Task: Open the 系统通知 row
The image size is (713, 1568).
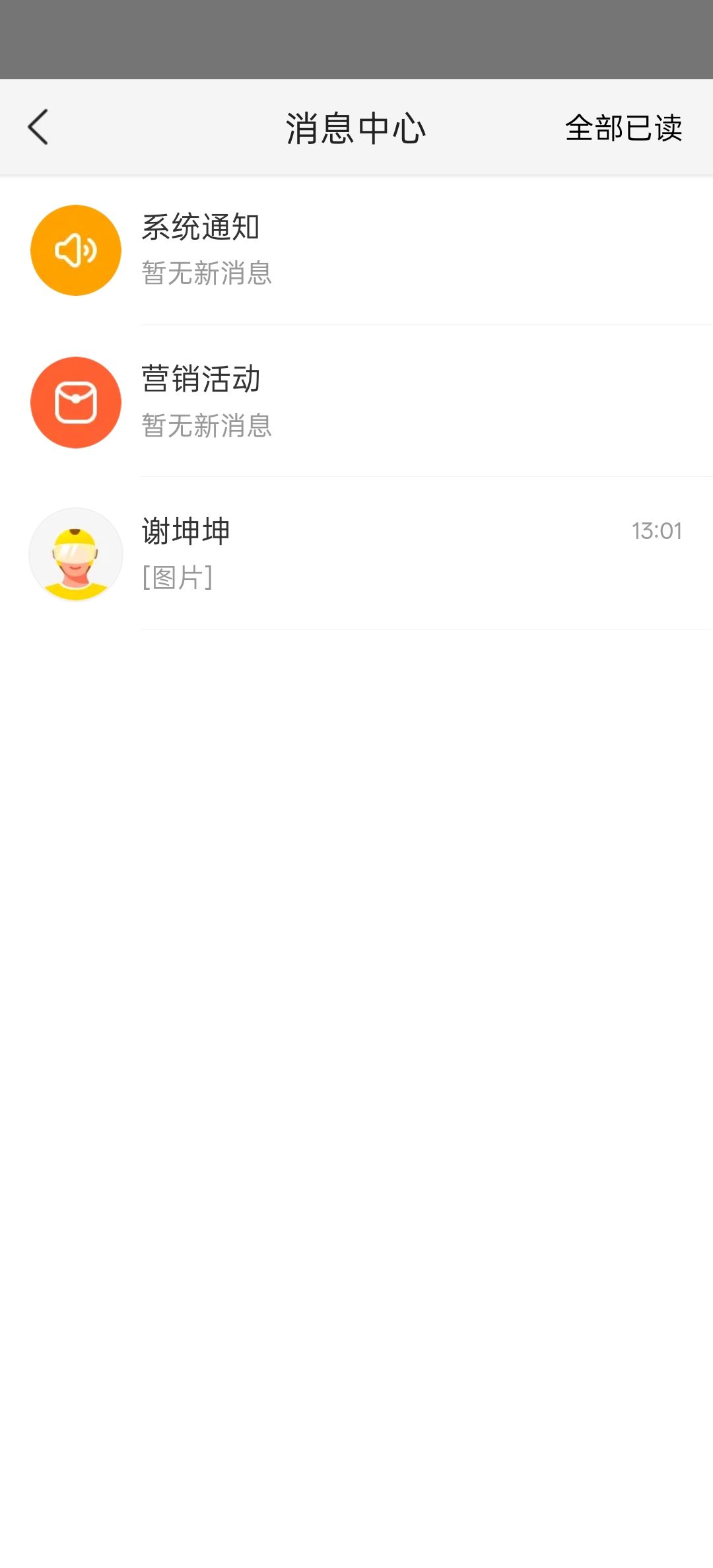Action: (356, 250)
